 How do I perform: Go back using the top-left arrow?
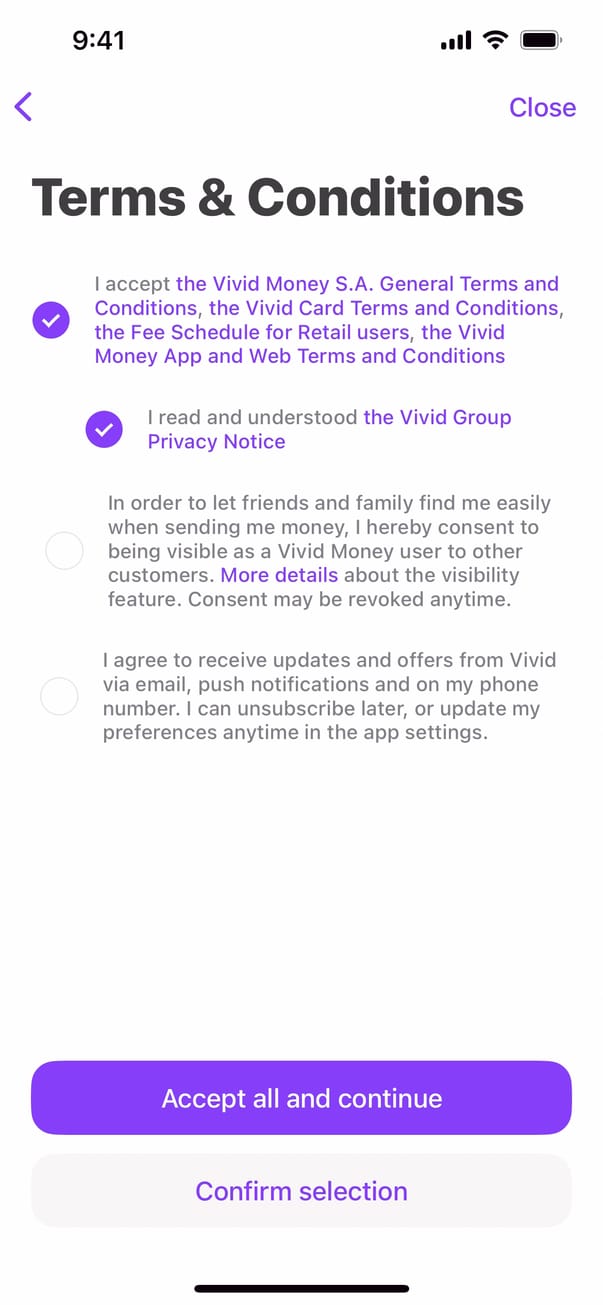click(24, 106)
